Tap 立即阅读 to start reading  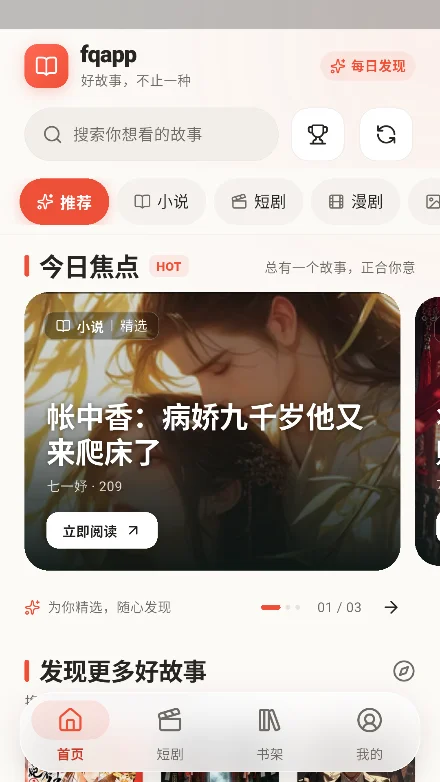(x=102, y=531)
